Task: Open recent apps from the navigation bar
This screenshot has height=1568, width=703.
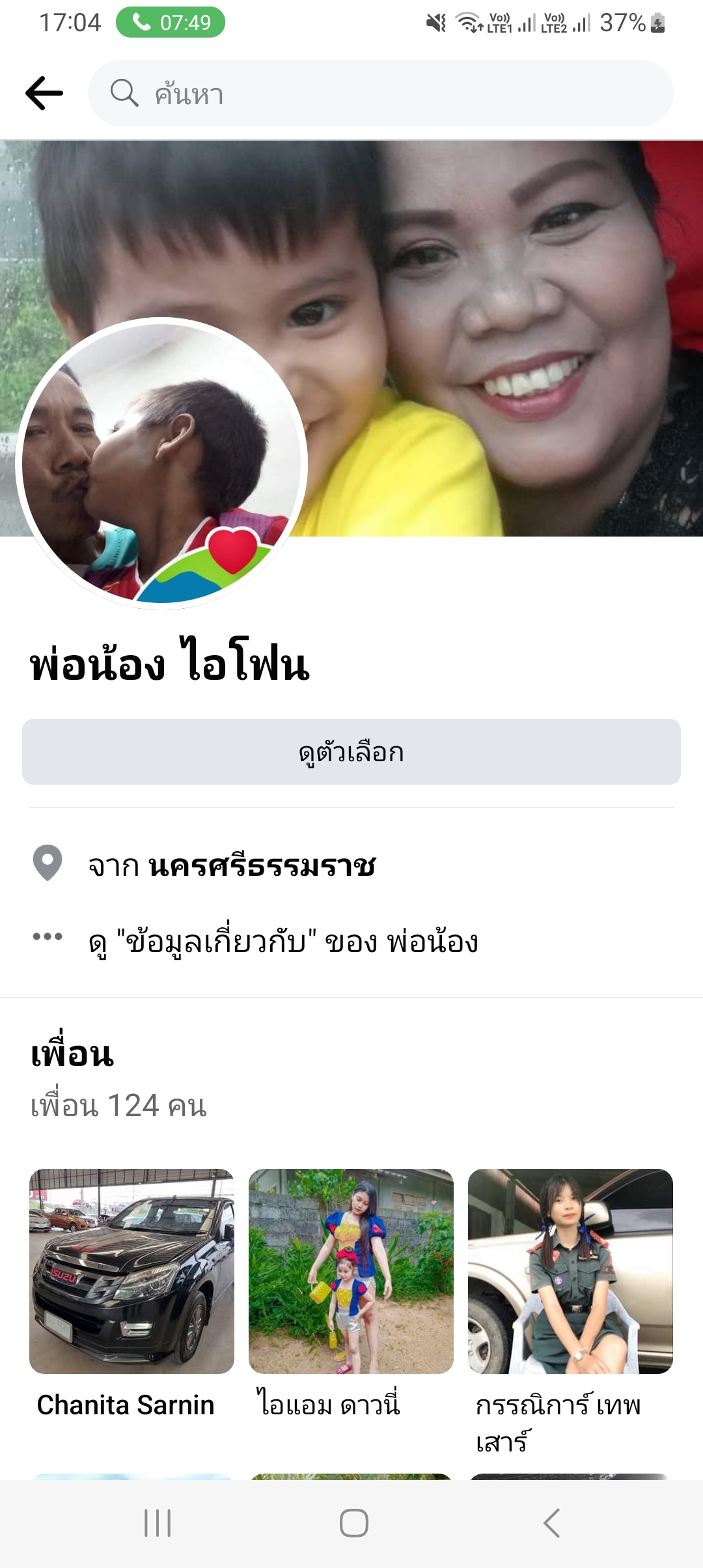Action: click(158, 1523)
